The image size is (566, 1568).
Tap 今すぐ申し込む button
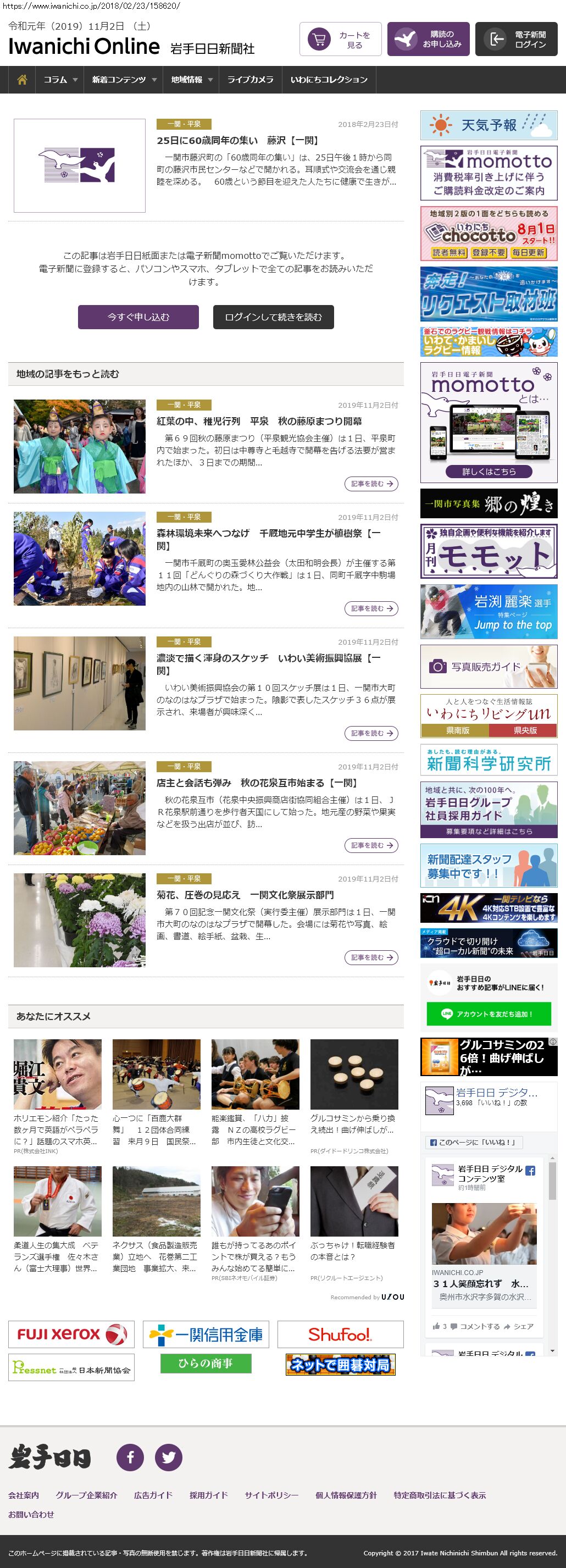[x=138, y=317]
